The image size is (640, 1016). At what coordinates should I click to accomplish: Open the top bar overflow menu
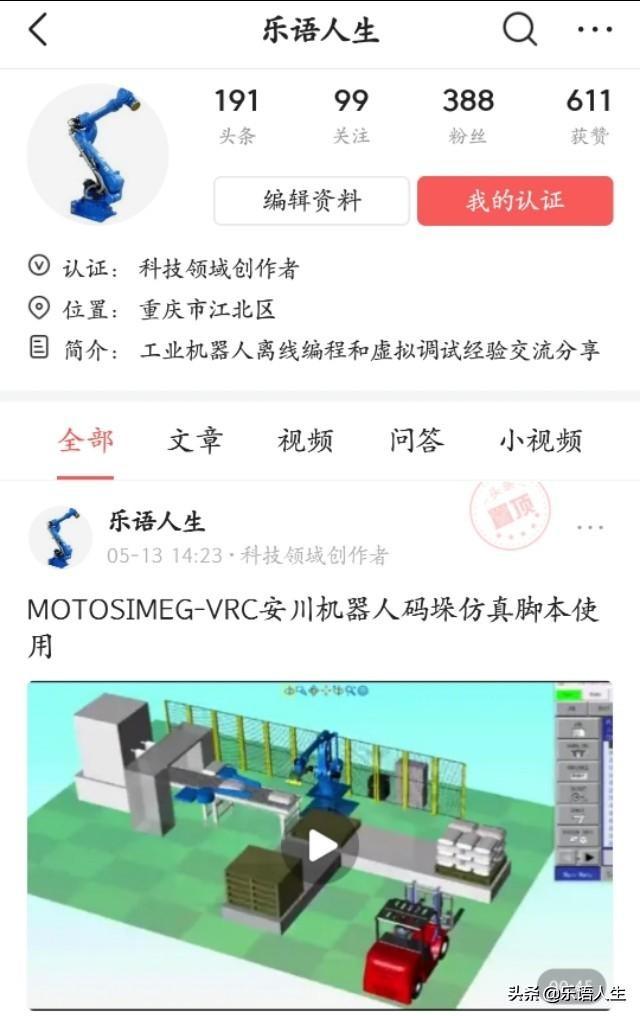tap(595, 30)
